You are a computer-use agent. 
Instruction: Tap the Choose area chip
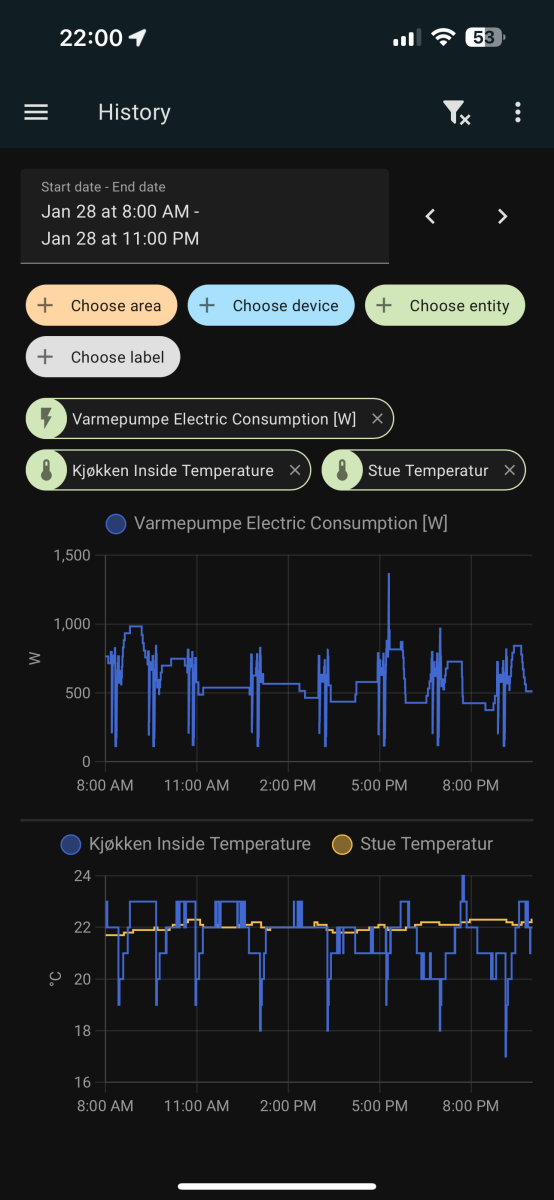(x=101, y=306)
